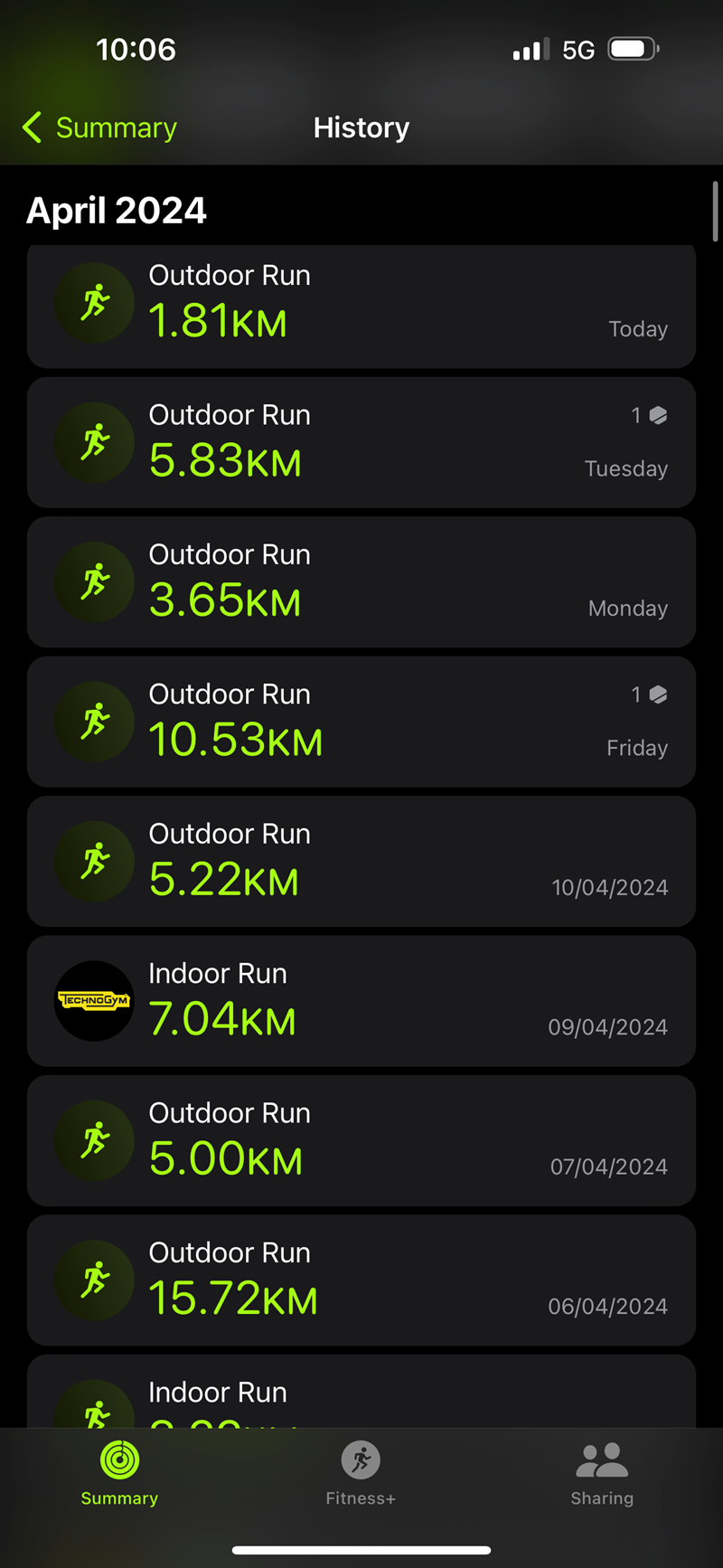Image resolution: width=723 pixels, height=1568 pixels.
Task: Open Tuesday's 5.83KM Outdoor Run
Action: 361,442
